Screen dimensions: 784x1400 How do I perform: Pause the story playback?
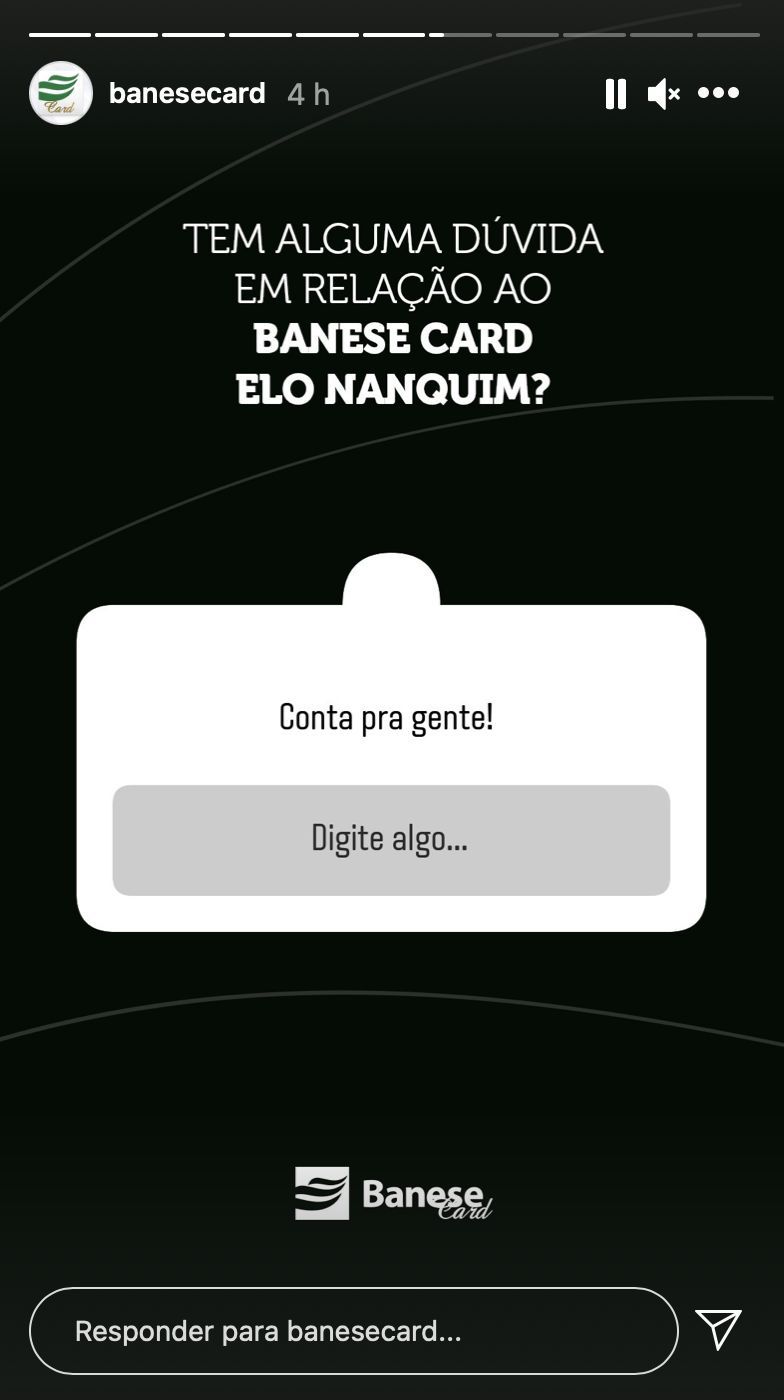pos(615,94)
